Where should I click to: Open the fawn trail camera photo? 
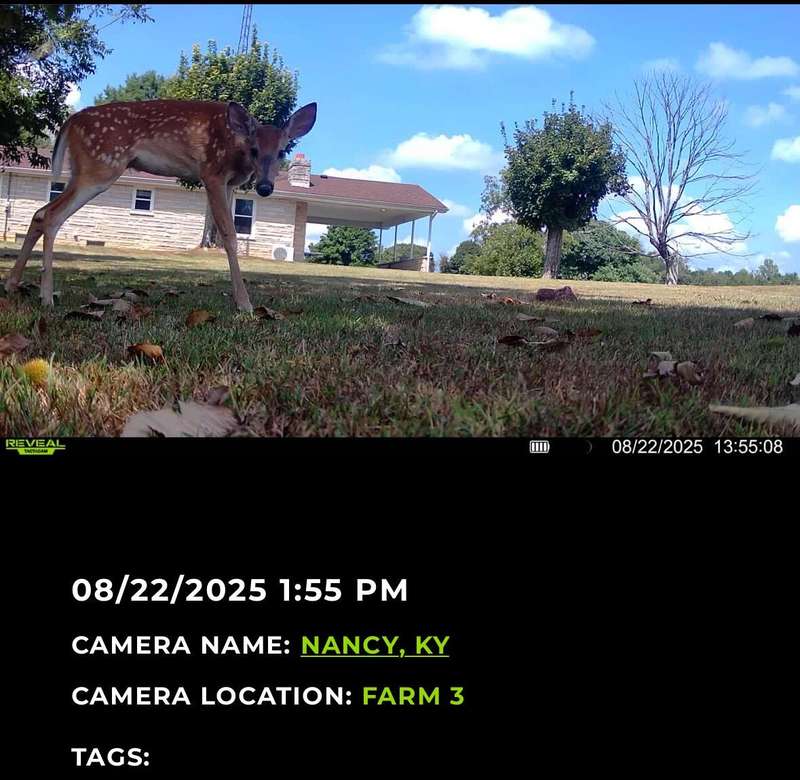pos(400,222)
